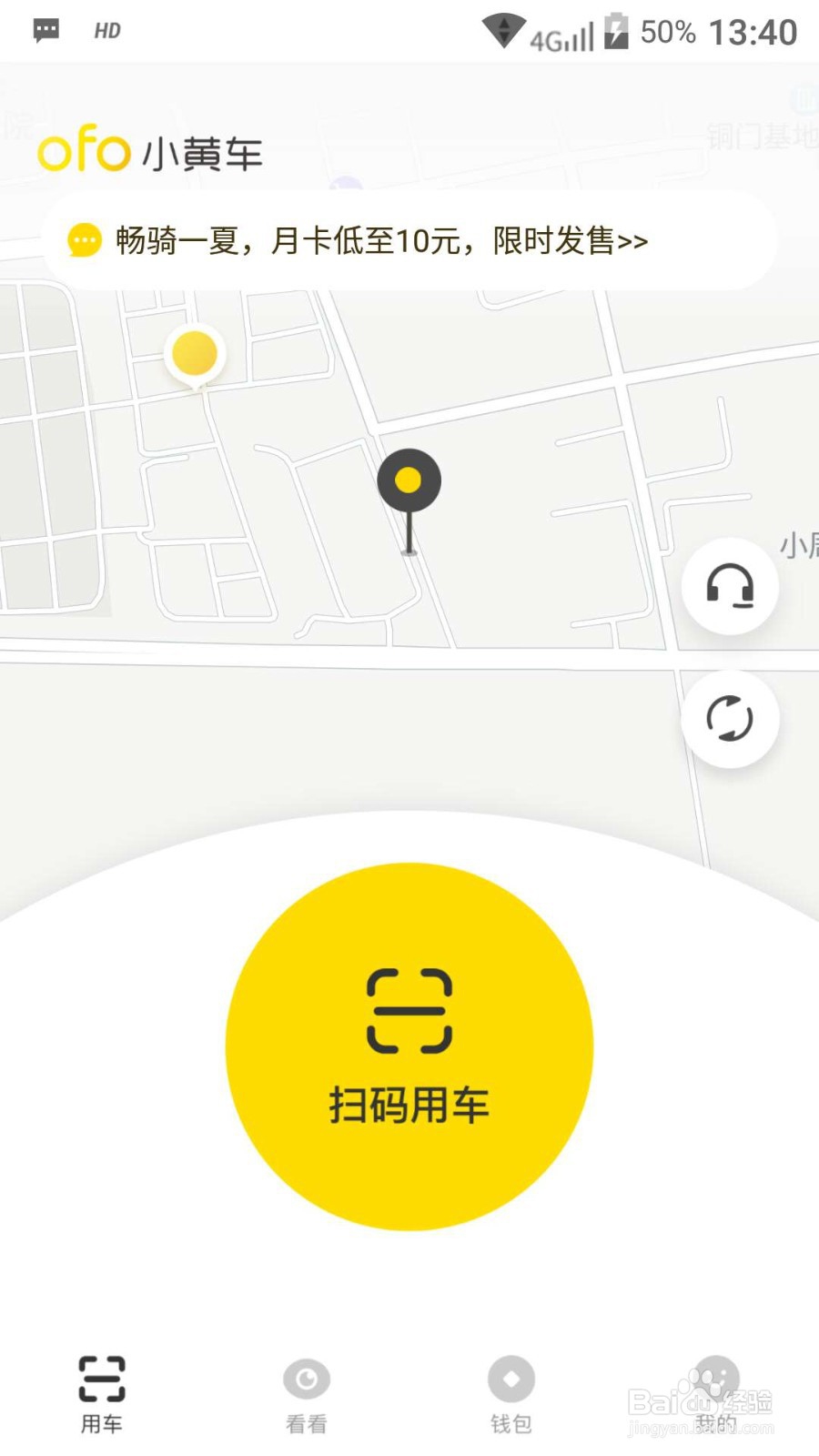Switch to the 用车 tab
The width and height of the screenshot is (819, 1456).
pyautogui.click(x=101, y=1392)
